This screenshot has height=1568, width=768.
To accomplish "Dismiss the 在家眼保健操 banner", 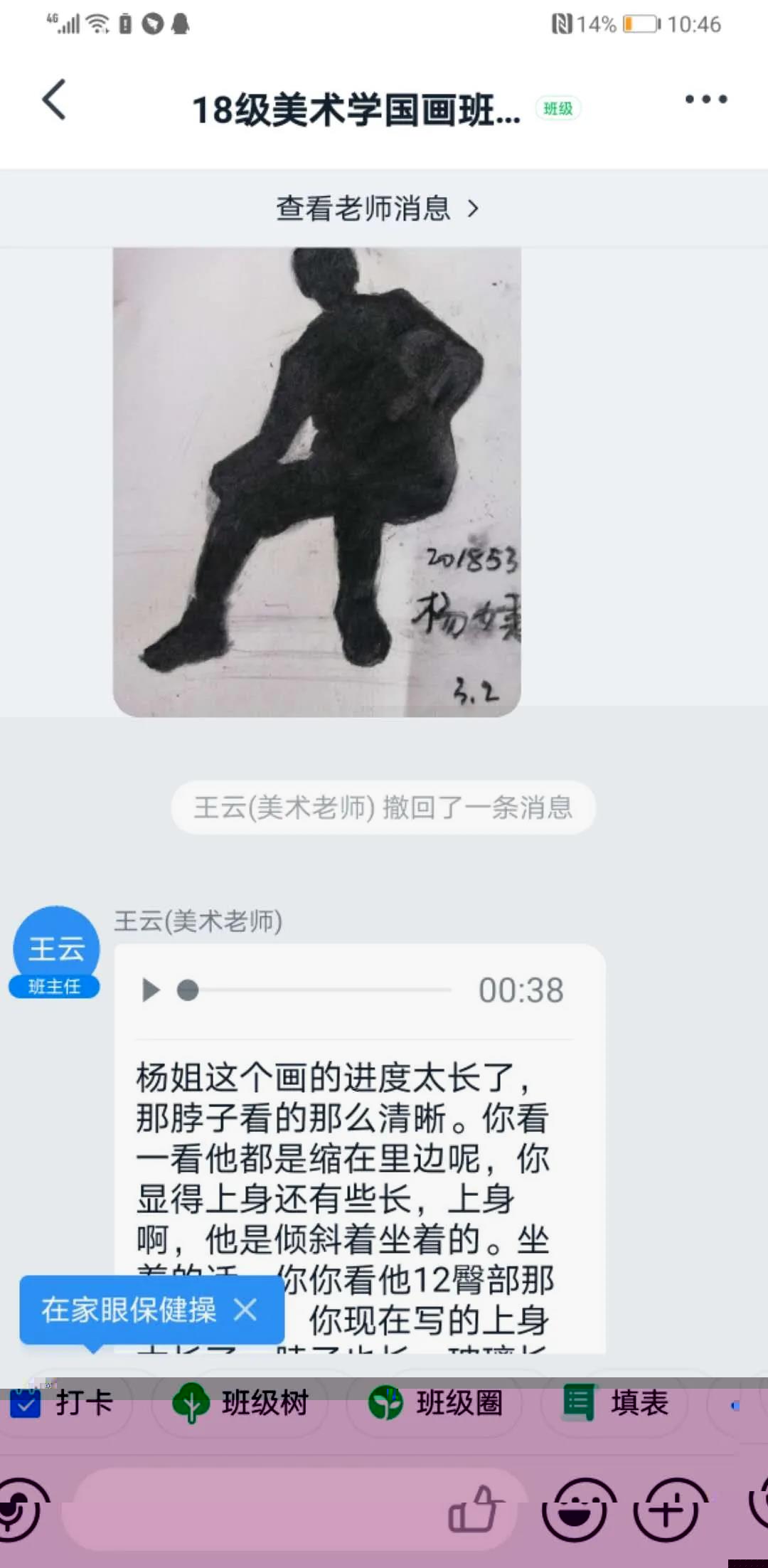I will (x=245, y=1310).
